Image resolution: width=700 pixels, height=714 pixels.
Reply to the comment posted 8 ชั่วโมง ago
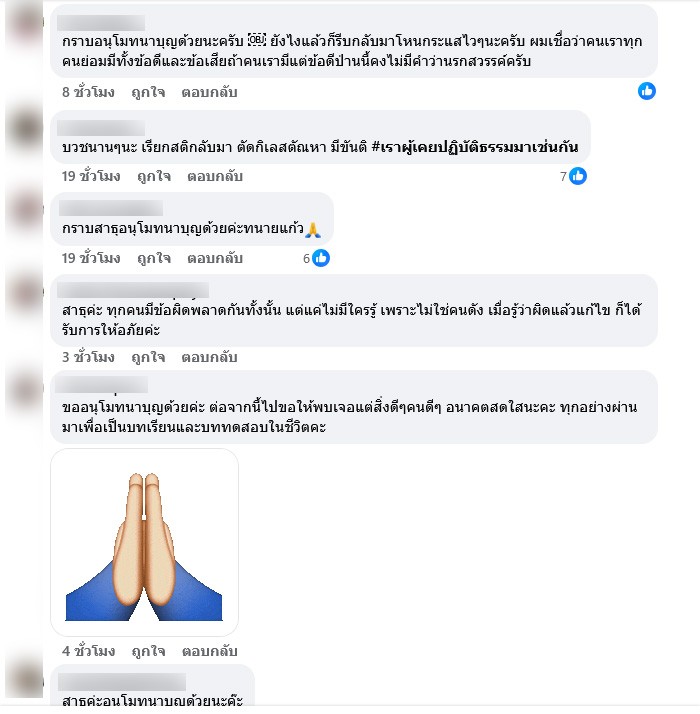[x=214, y=92]
